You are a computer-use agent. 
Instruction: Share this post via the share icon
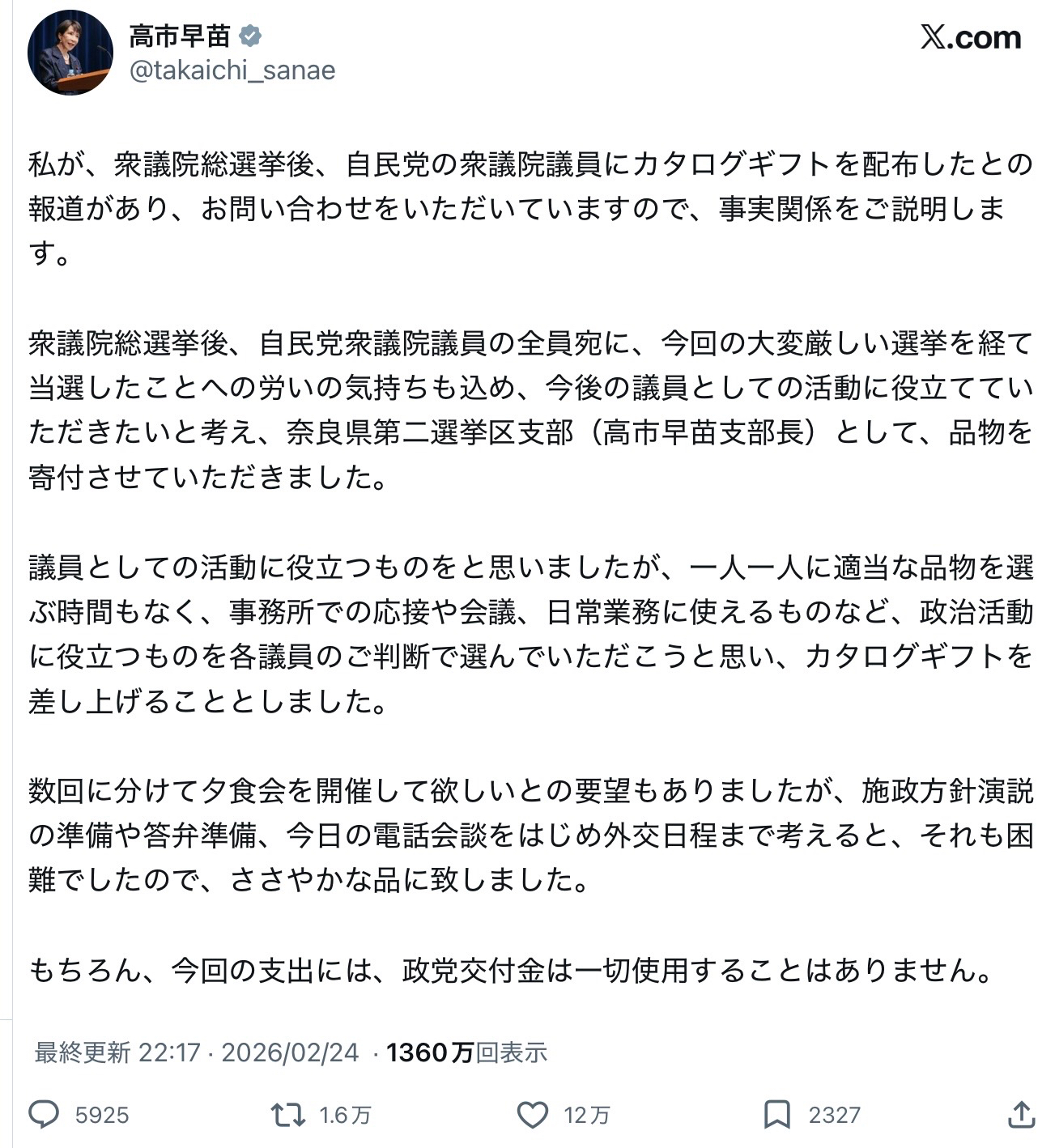tap(1021, 1115)
